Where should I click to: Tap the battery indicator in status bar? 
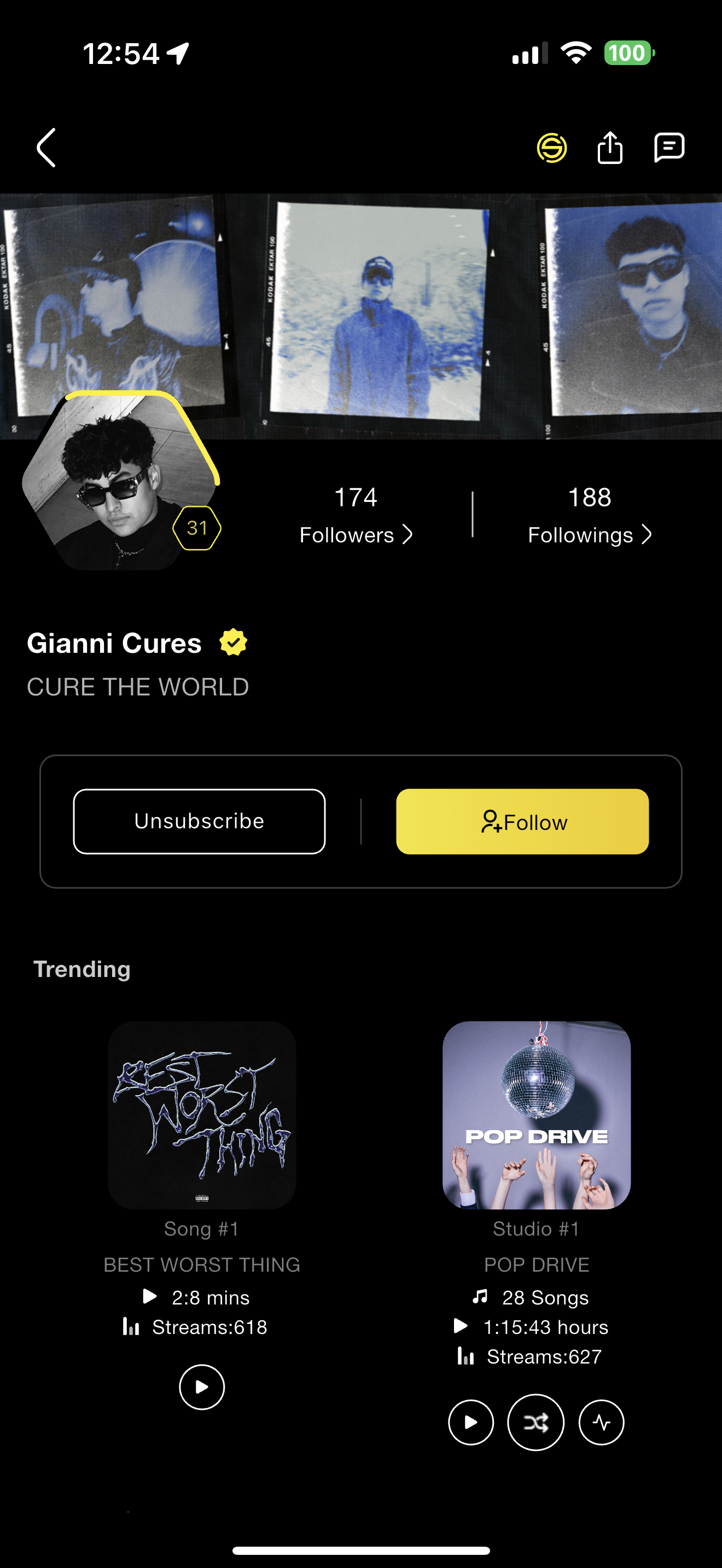tap(630, 54)
